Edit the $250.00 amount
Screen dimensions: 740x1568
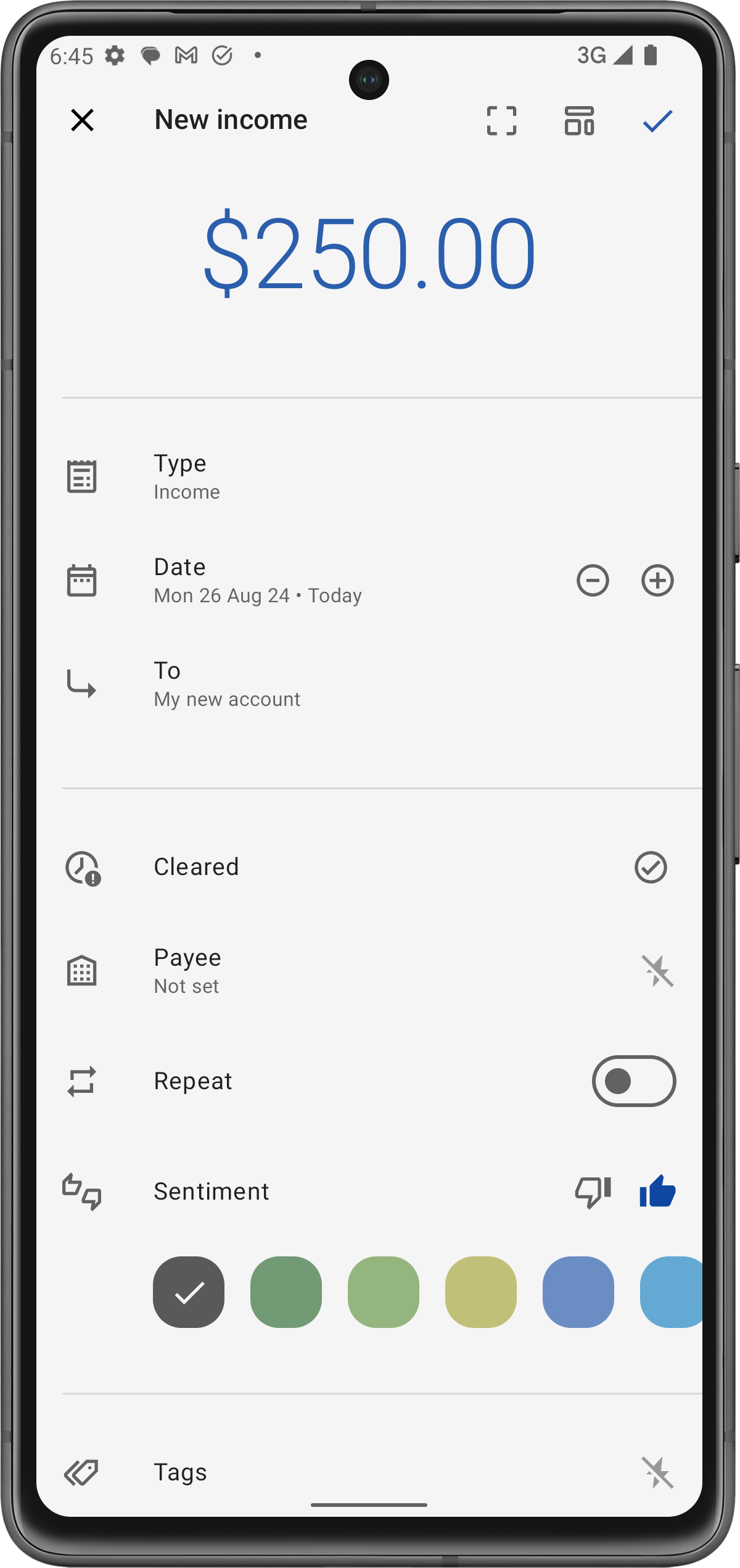369,253
